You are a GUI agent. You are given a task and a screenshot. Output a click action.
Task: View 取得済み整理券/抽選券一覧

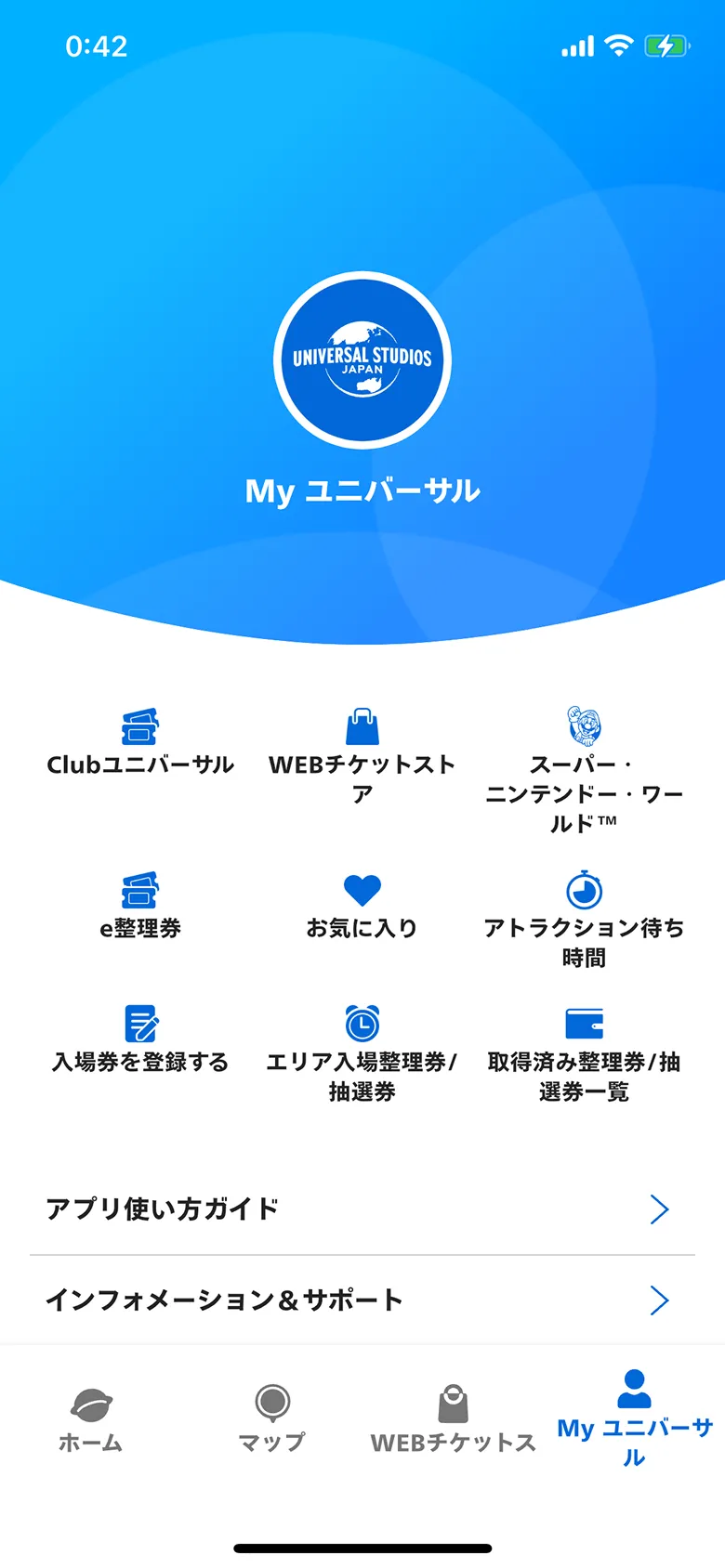click(584, 1054)
